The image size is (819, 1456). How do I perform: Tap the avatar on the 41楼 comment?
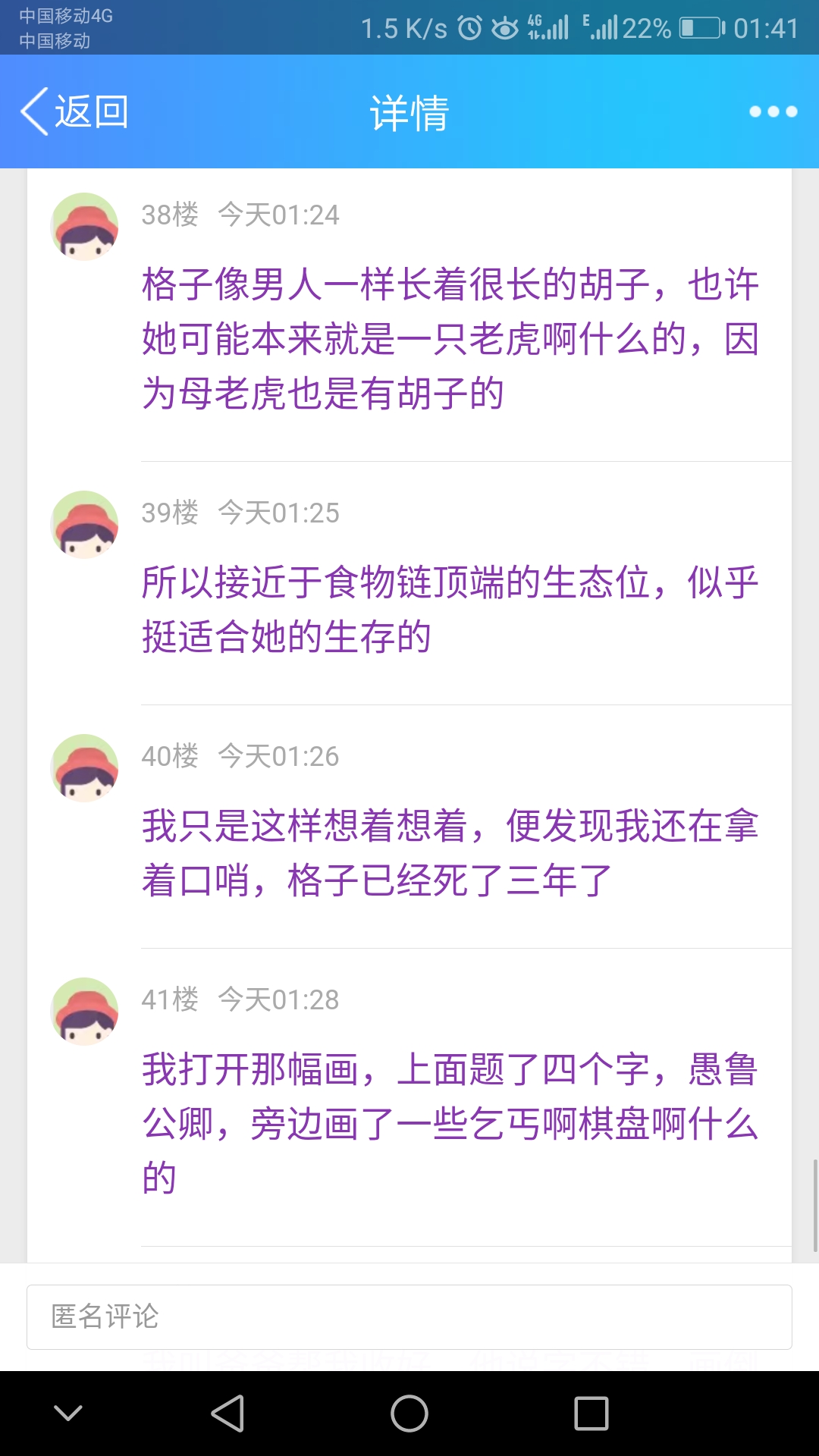[x=84, y=1012]
